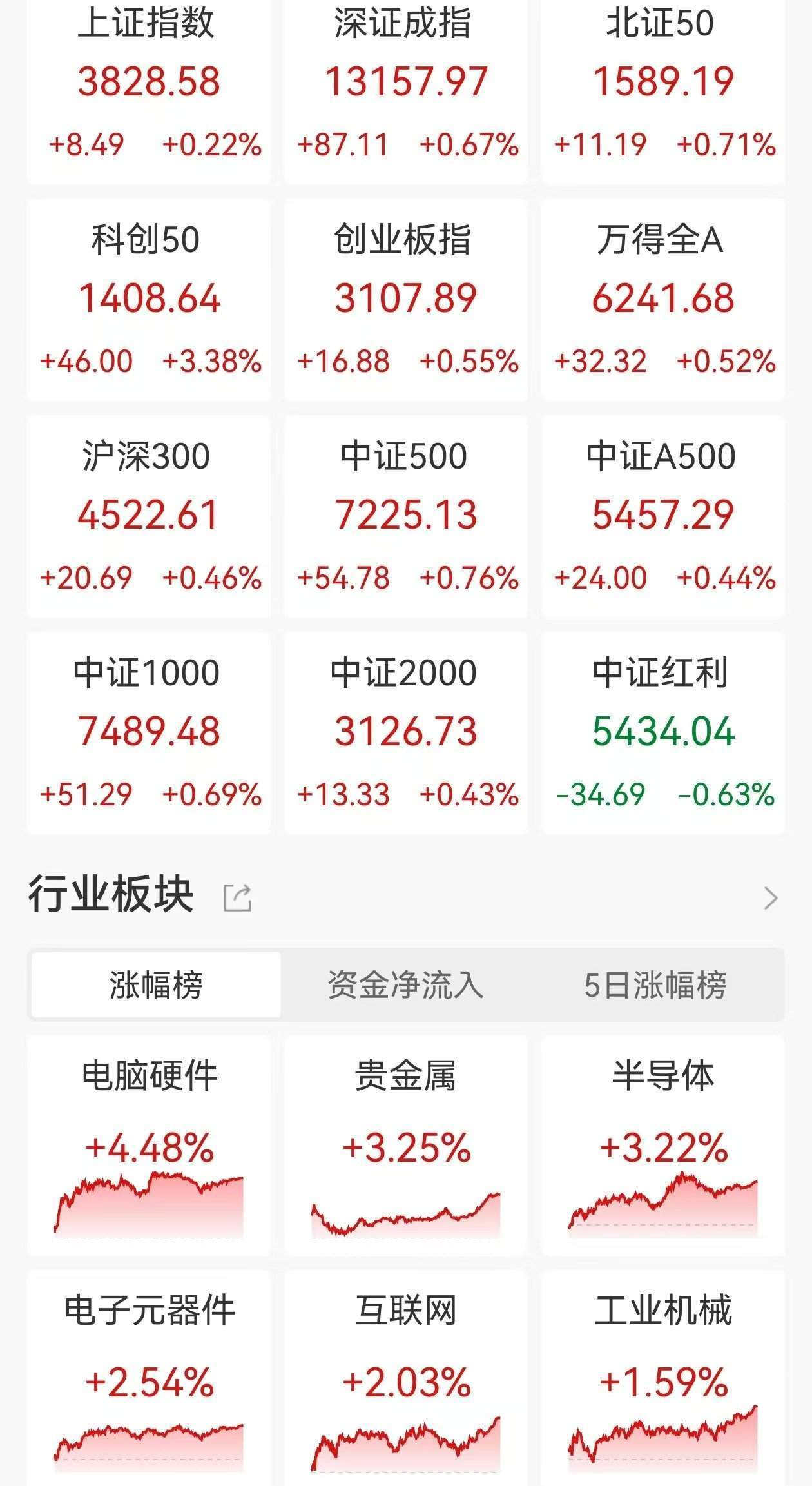View the 创业板指 index details

pos(406,300)
